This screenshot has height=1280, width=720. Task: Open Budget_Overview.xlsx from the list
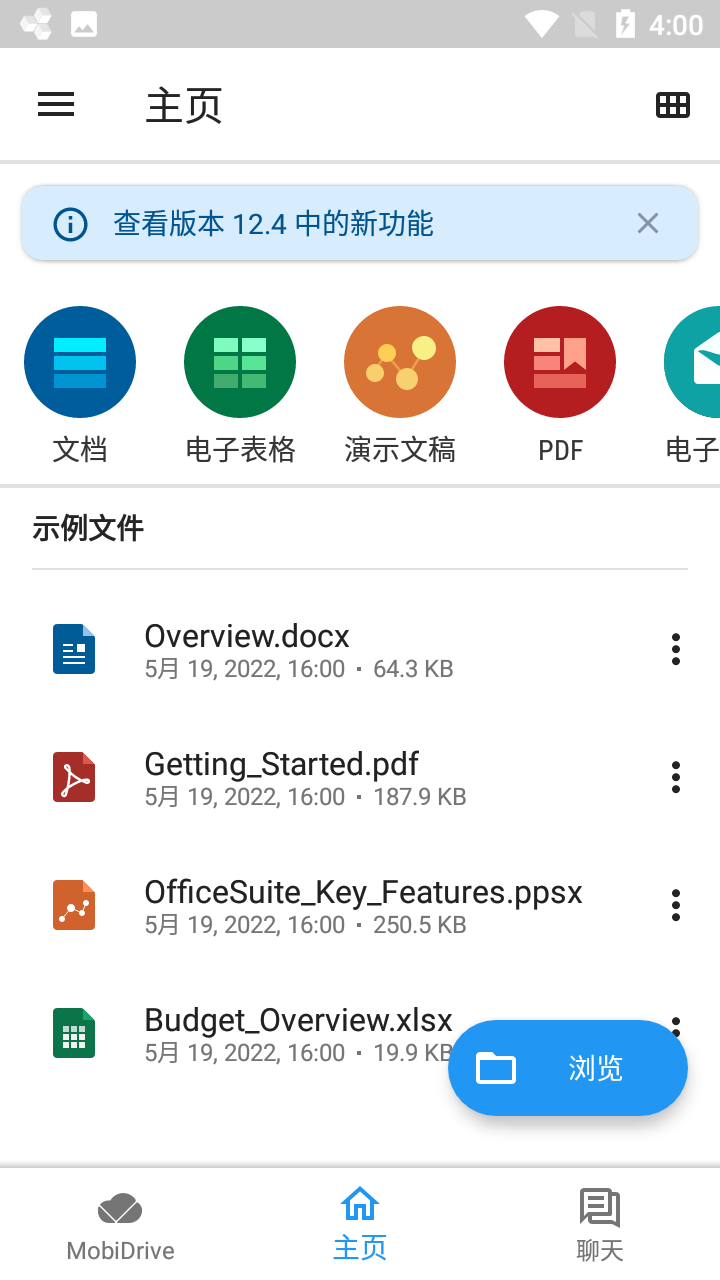(298, 1018)
